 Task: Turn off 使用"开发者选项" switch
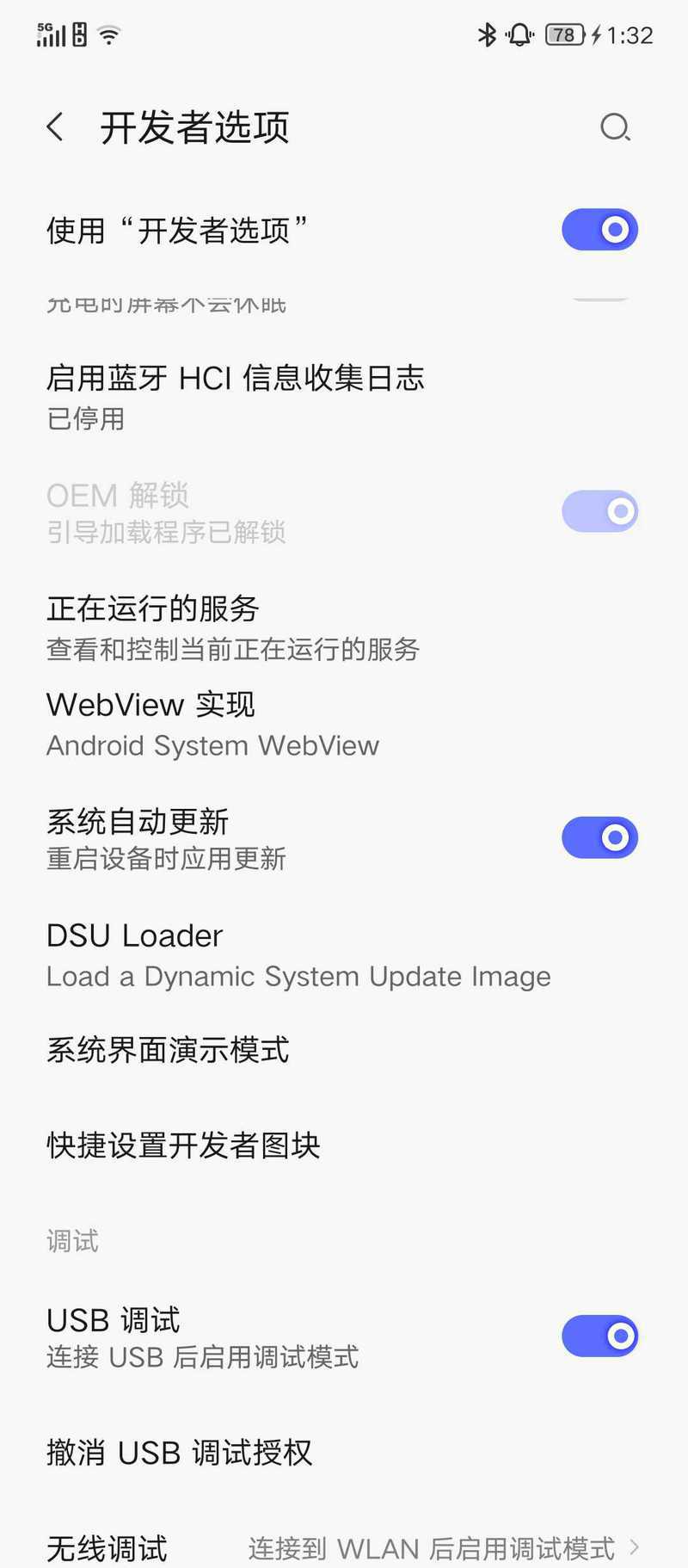(x=599, y=230)
